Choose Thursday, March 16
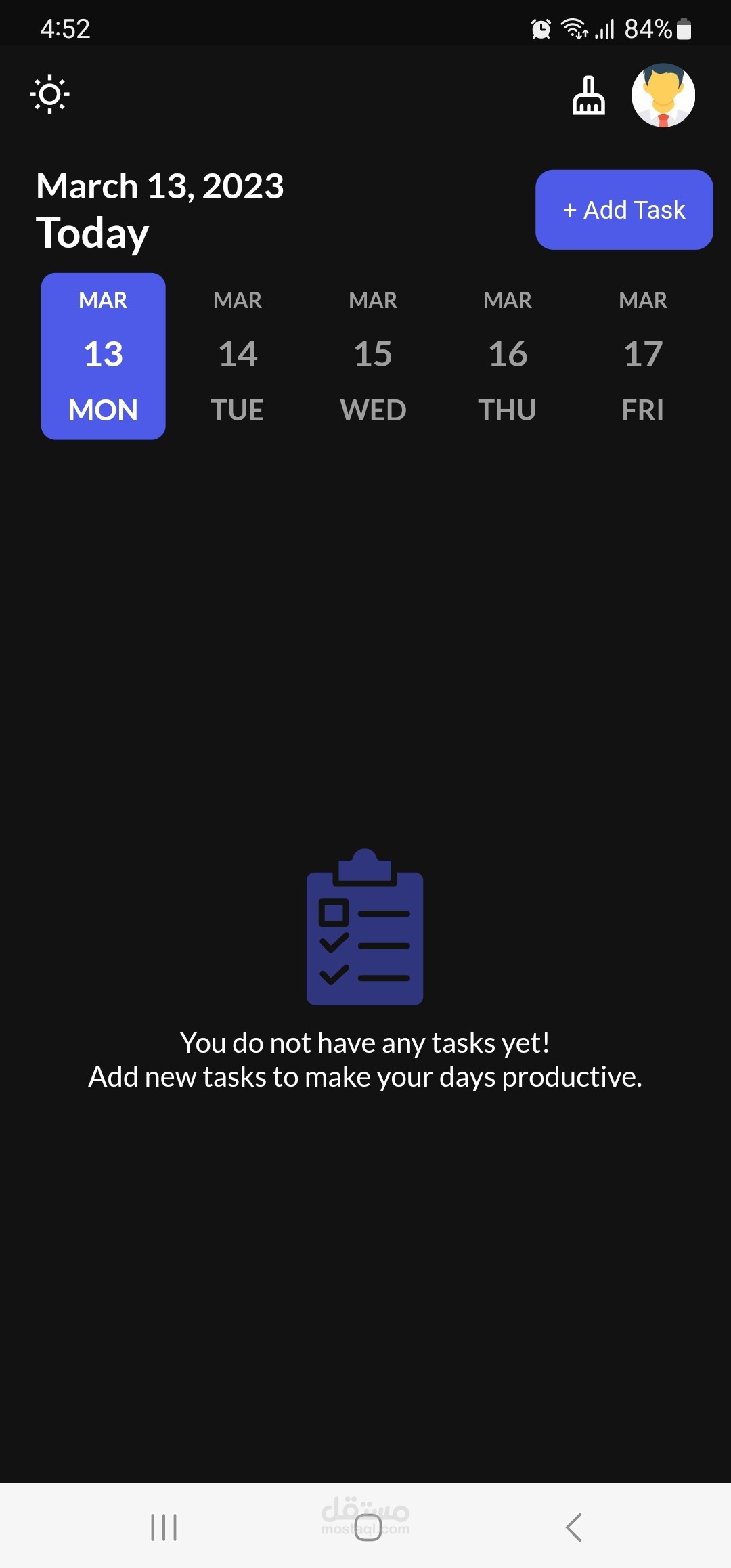731x1568 pixels. (508, 356)
